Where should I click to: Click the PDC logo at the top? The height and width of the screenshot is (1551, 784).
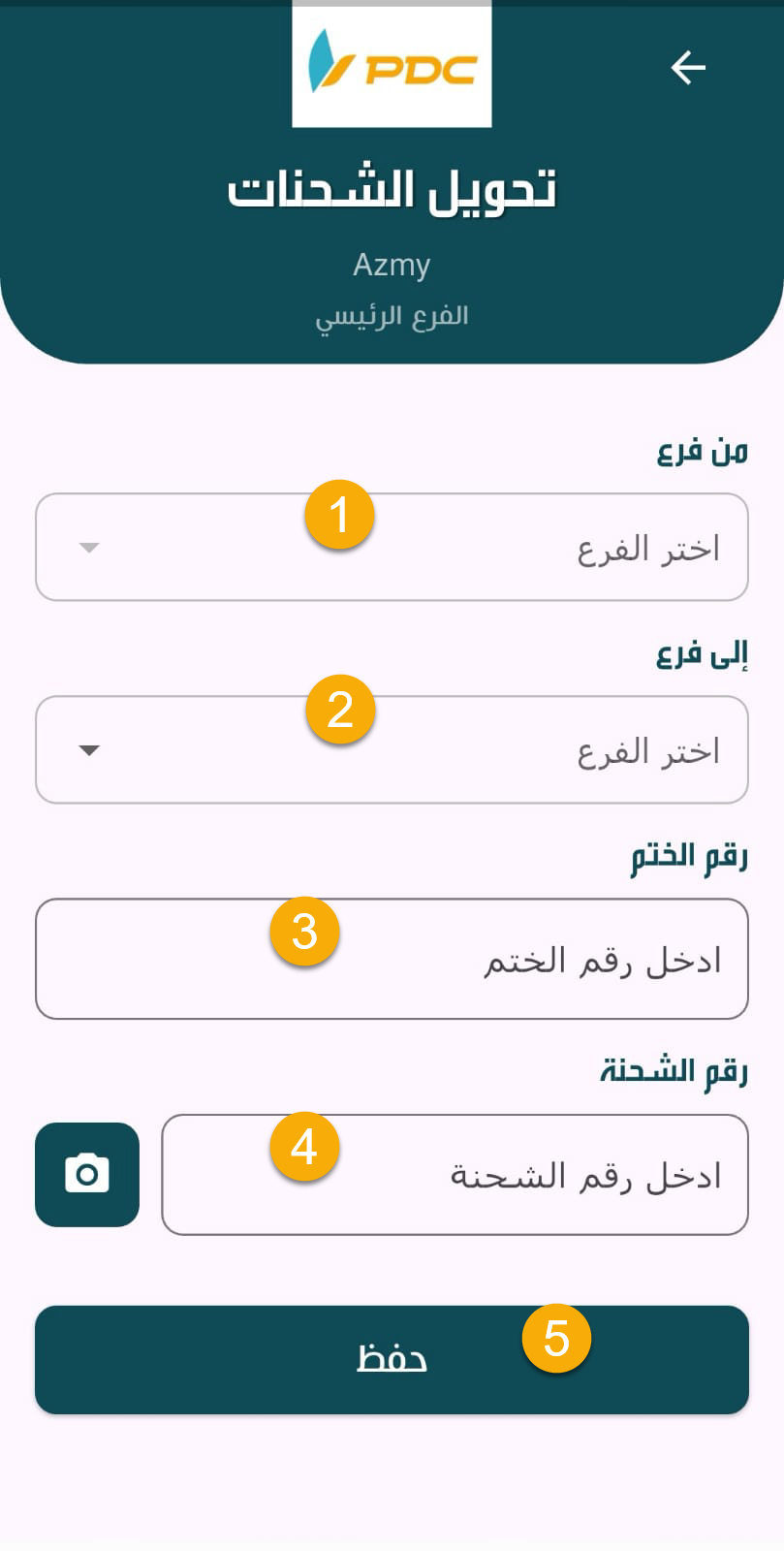click(x=392, y=66)
